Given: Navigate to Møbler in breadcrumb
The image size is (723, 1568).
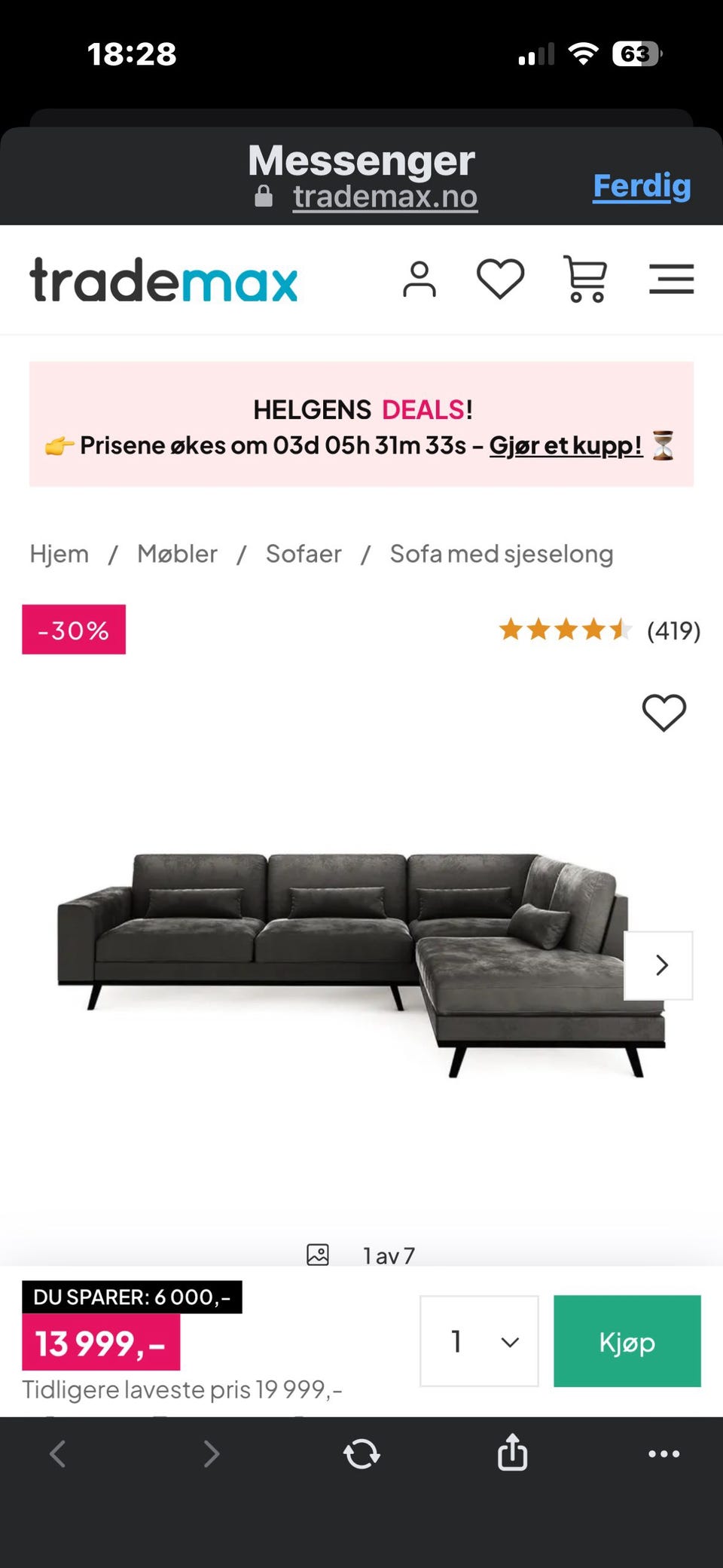Looking at the screenshot, I should [x=177, y=554].
